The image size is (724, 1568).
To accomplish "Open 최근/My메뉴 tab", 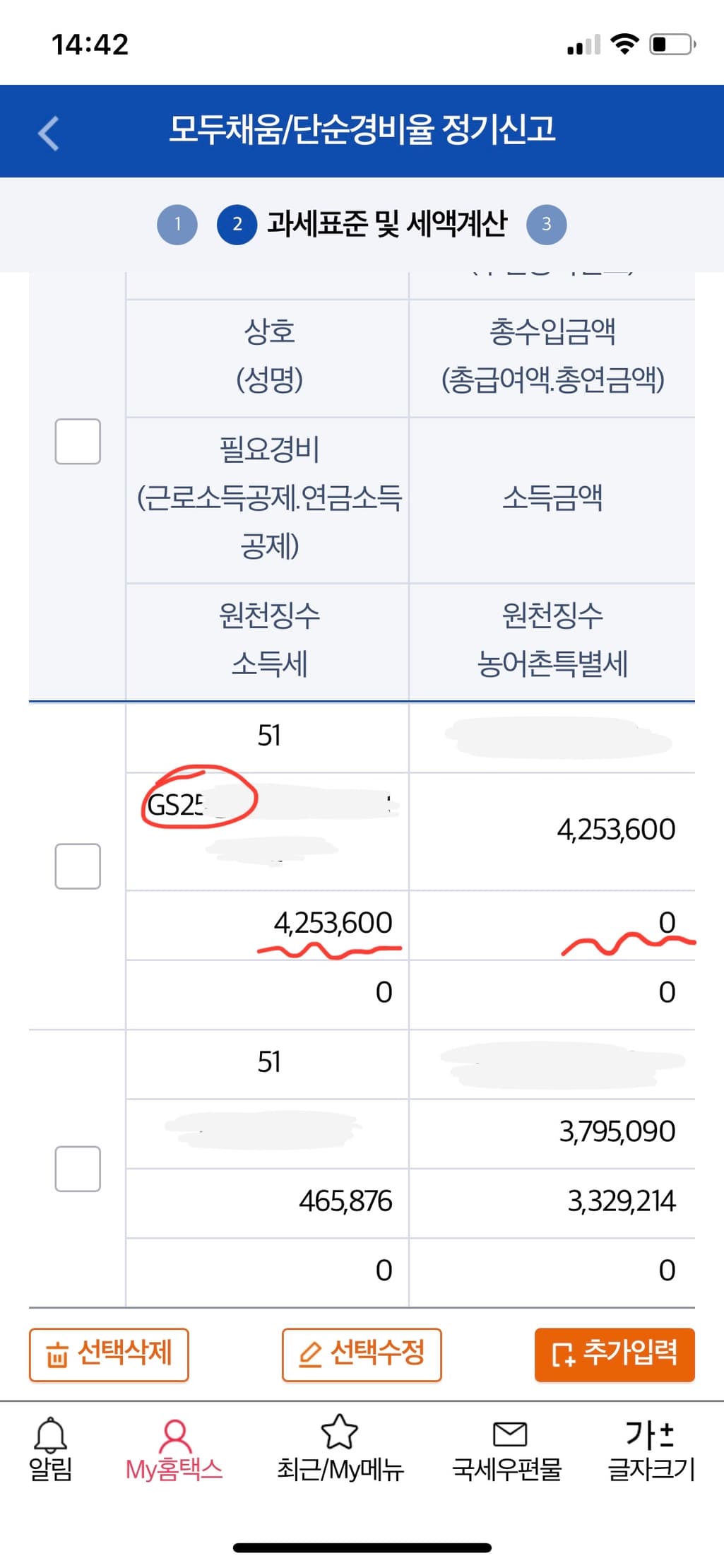I will [340, 1449].
